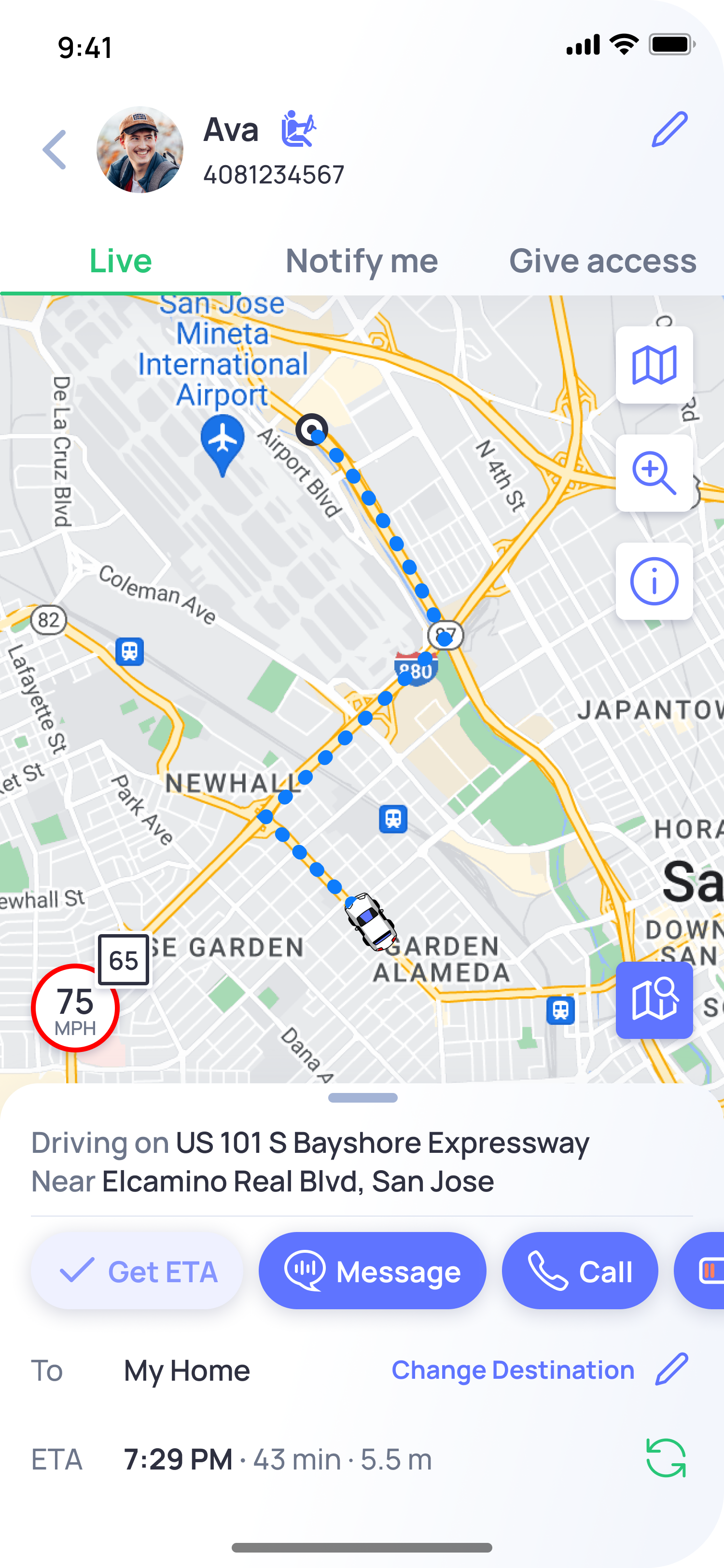Screen dimensions: 724x1568
Task: Refresh the ETA
Action: pyautogui.click(x=666, y=1458)
